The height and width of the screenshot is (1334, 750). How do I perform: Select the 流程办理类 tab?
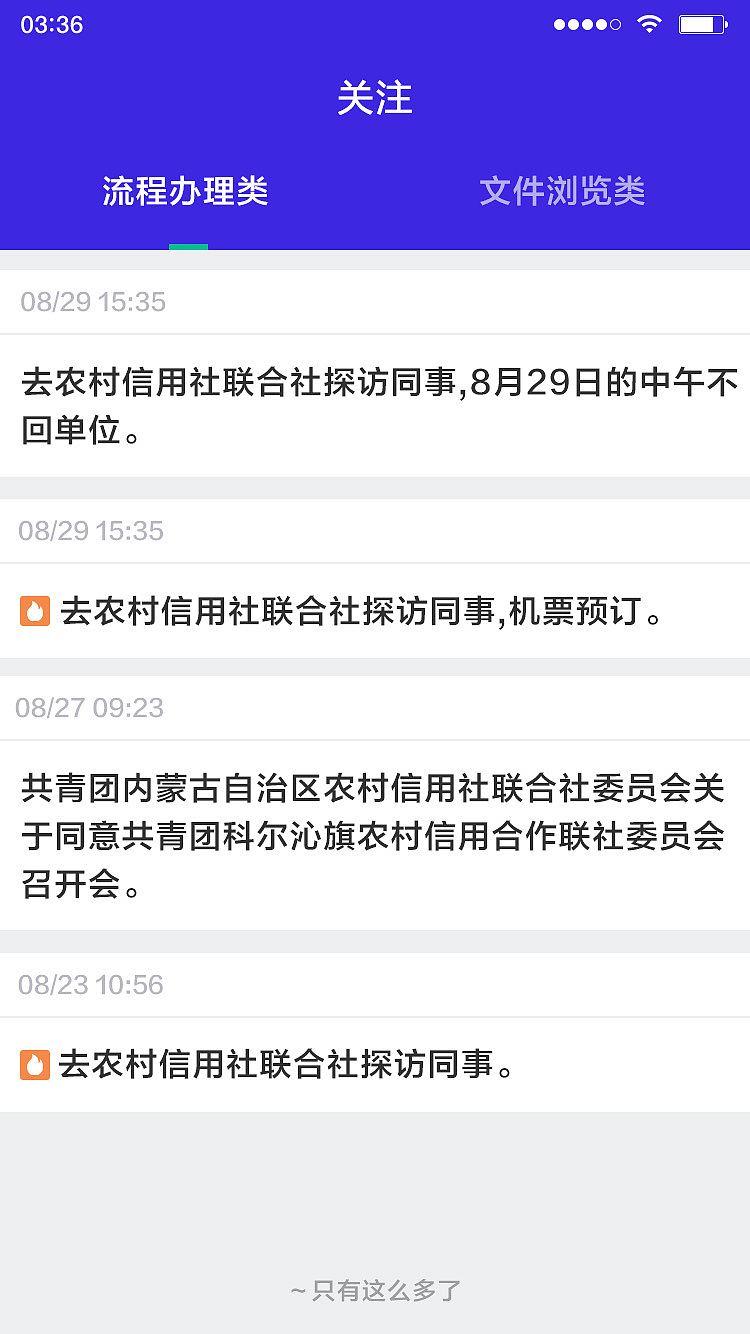188,190
